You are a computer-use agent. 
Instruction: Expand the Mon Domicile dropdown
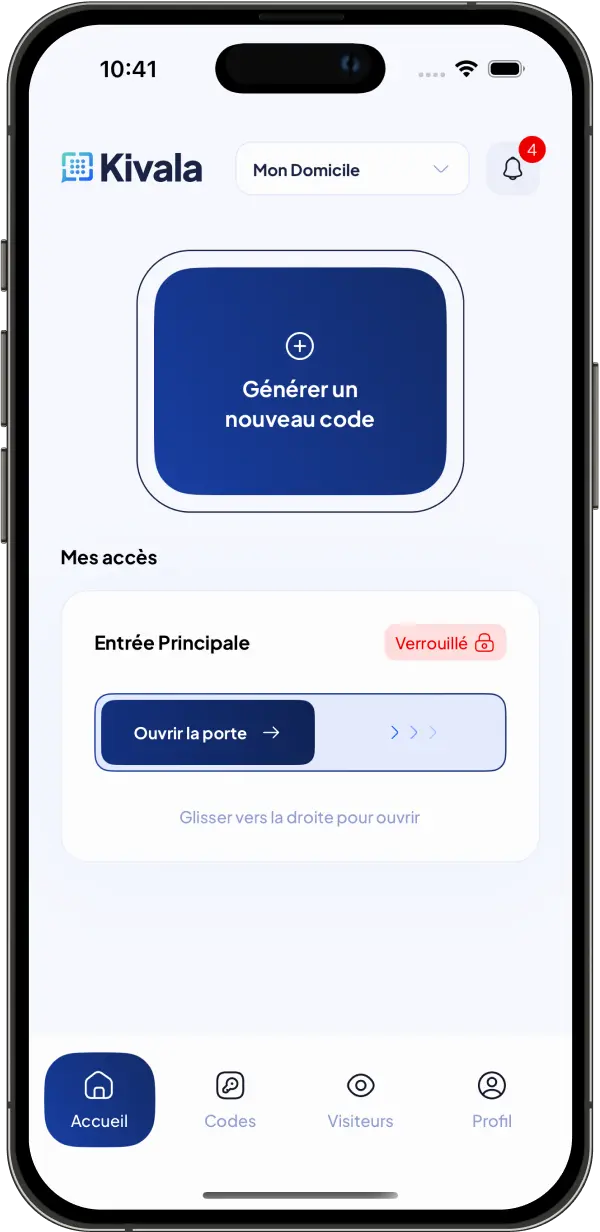click(x=352, y=169)
